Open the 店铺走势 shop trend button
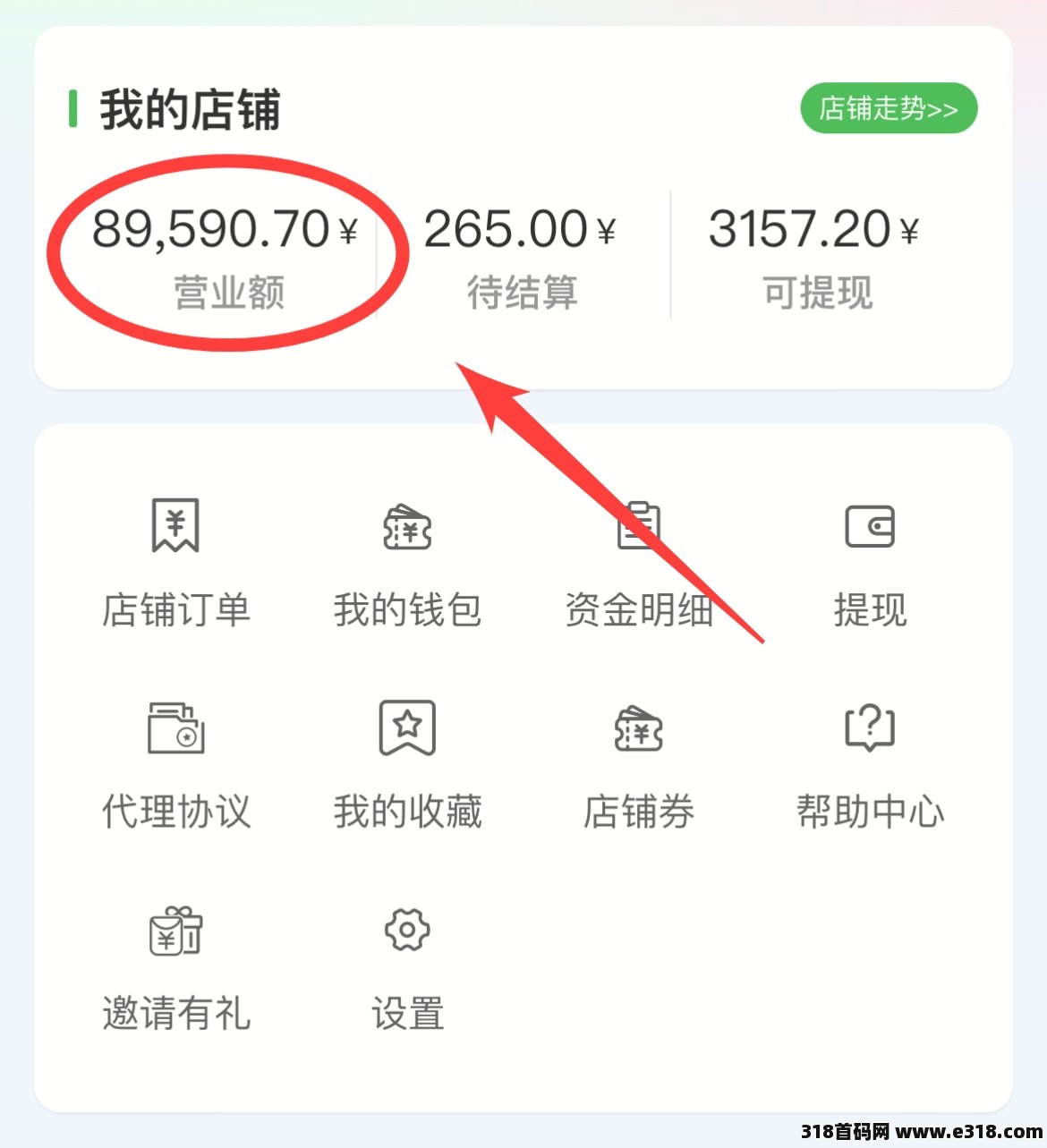Screen dimensions: 1047x1148 point(888,109)
